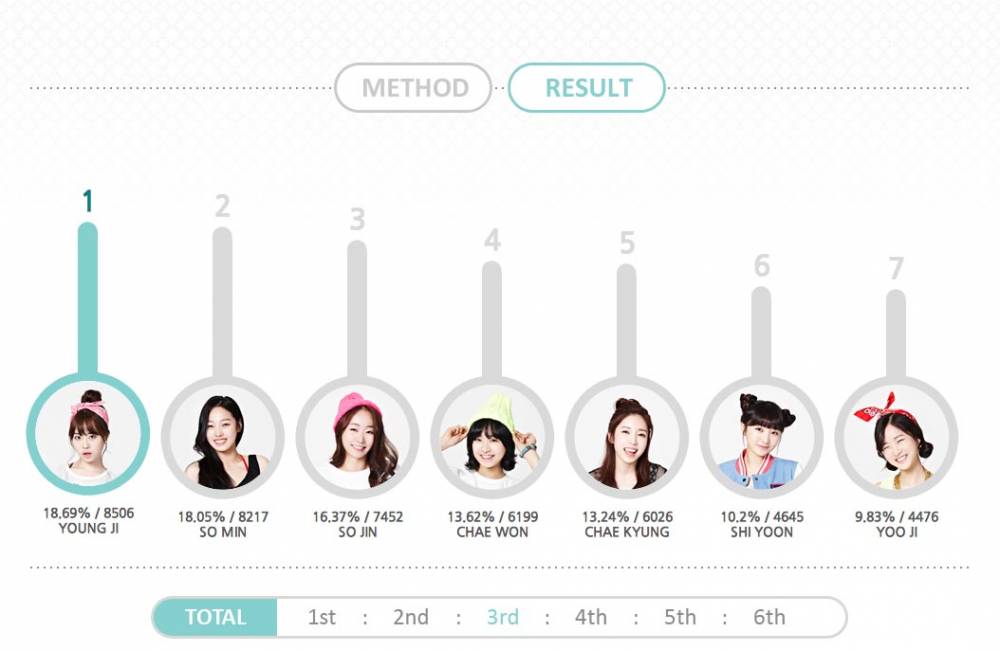This screenshot has height=650, width=1000.
Task: Show the 5th round results
Action: coord(679,617)
